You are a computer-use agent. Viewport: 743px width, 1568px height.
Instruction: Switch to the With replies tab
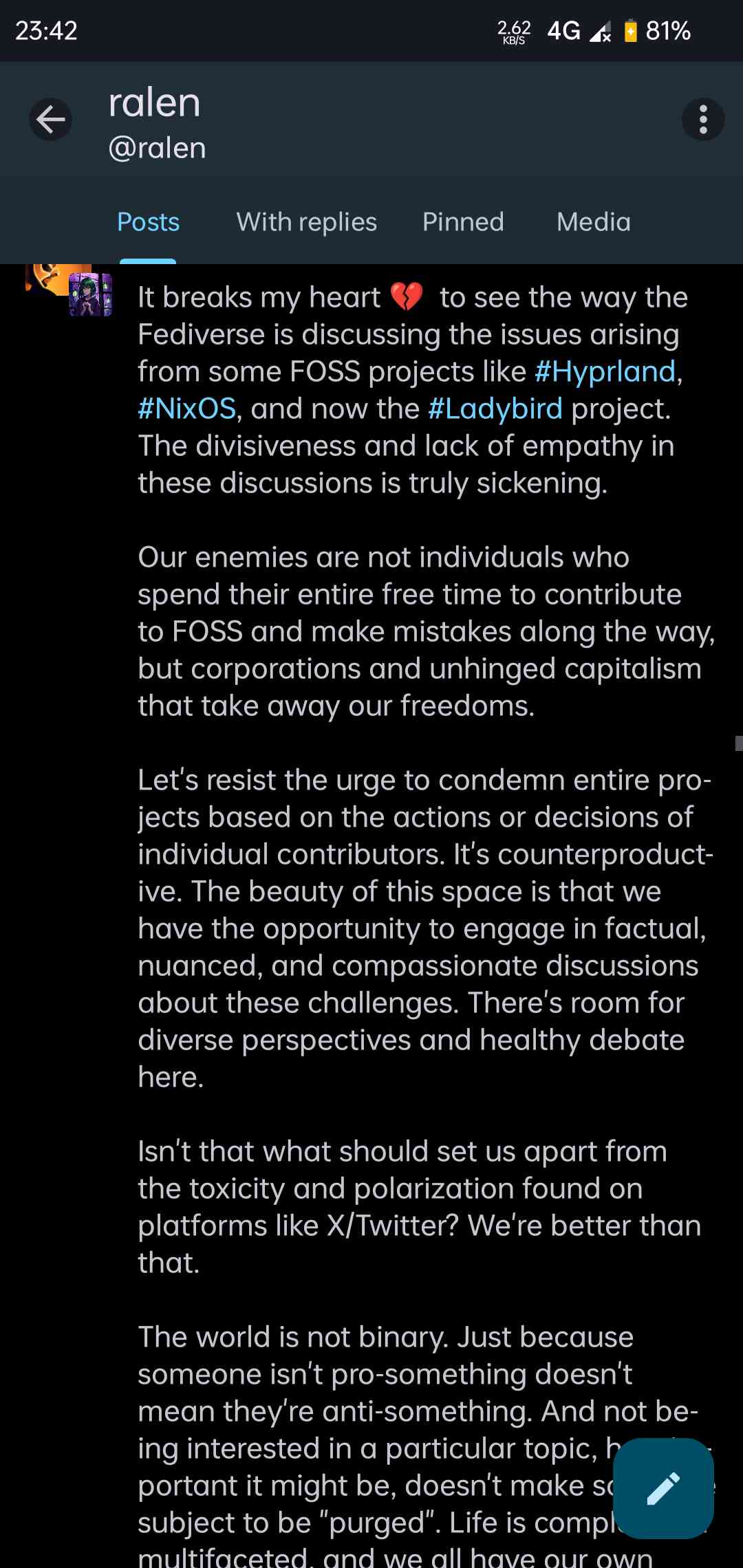[x=307, y=221]
